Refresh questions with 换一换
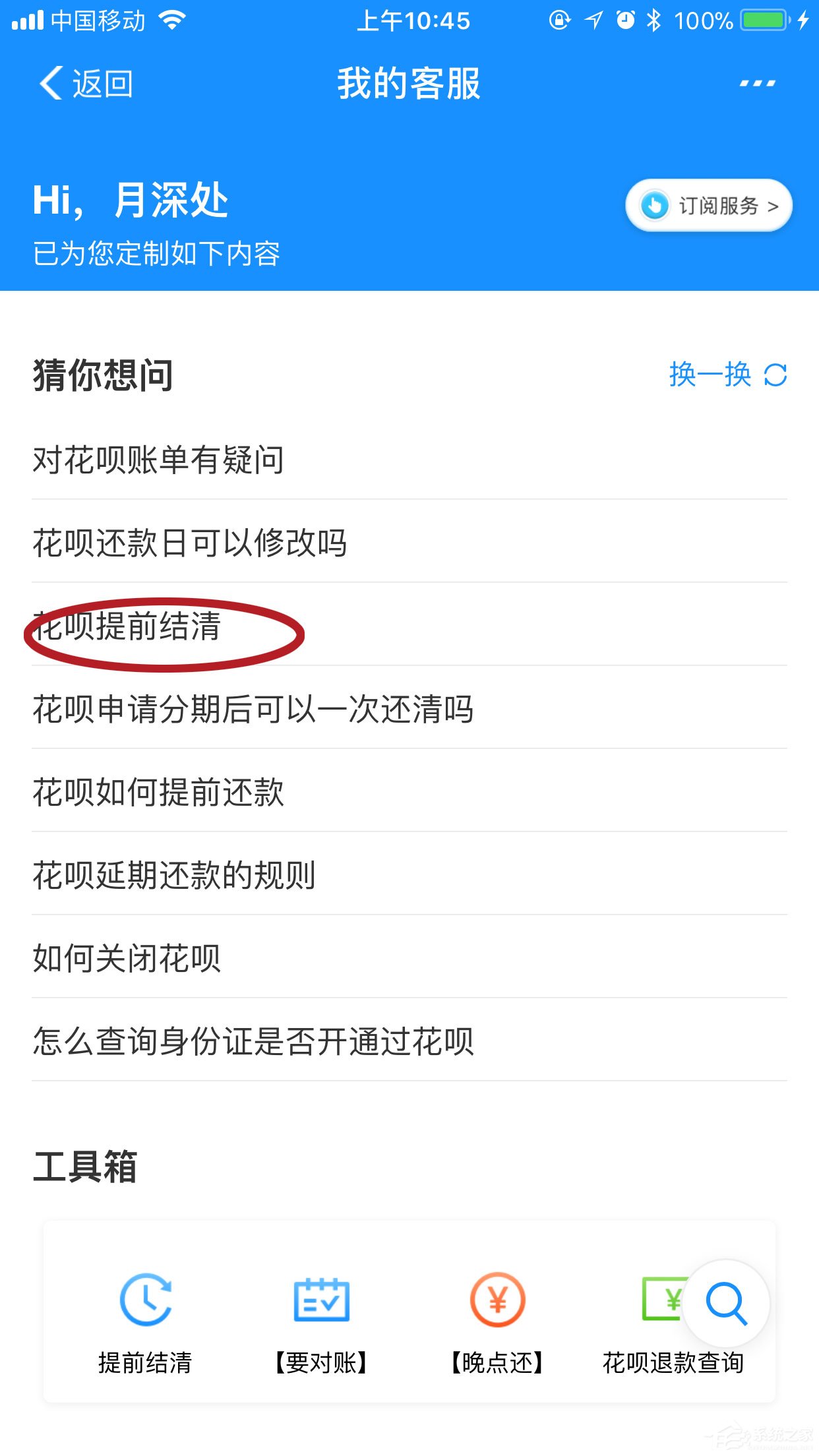The width and height of the screenshot is (819, 1456). click(727, 375)
